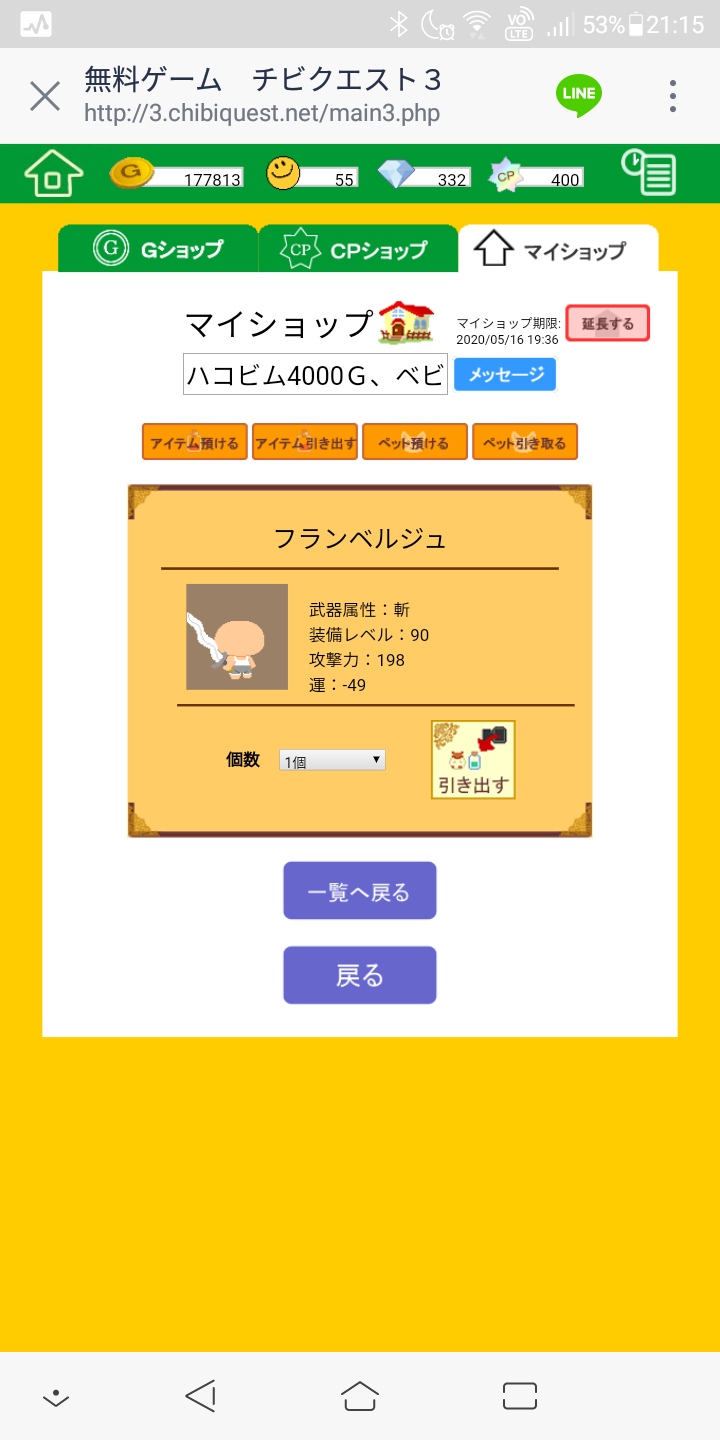Open the quest log list icon
The height and width of the screenshot is (1440, 720).
[648, 172]
